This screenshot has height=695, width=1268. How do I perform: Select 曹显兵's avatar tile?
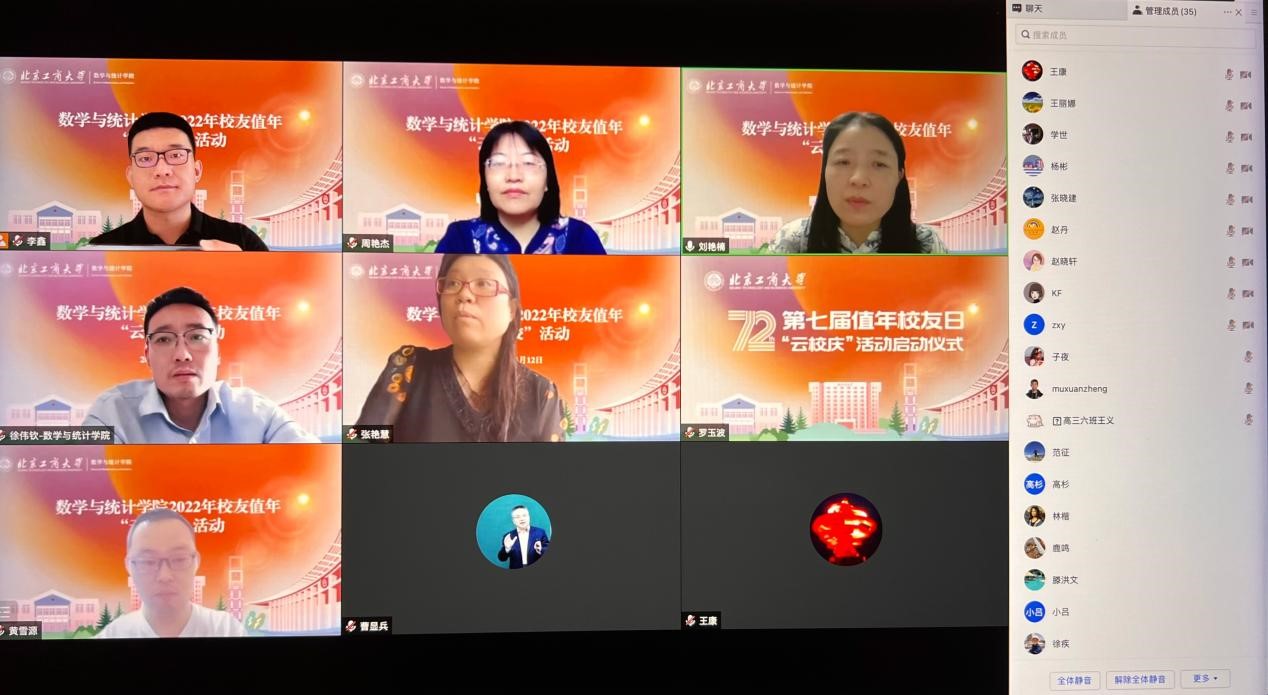[513, 532]
